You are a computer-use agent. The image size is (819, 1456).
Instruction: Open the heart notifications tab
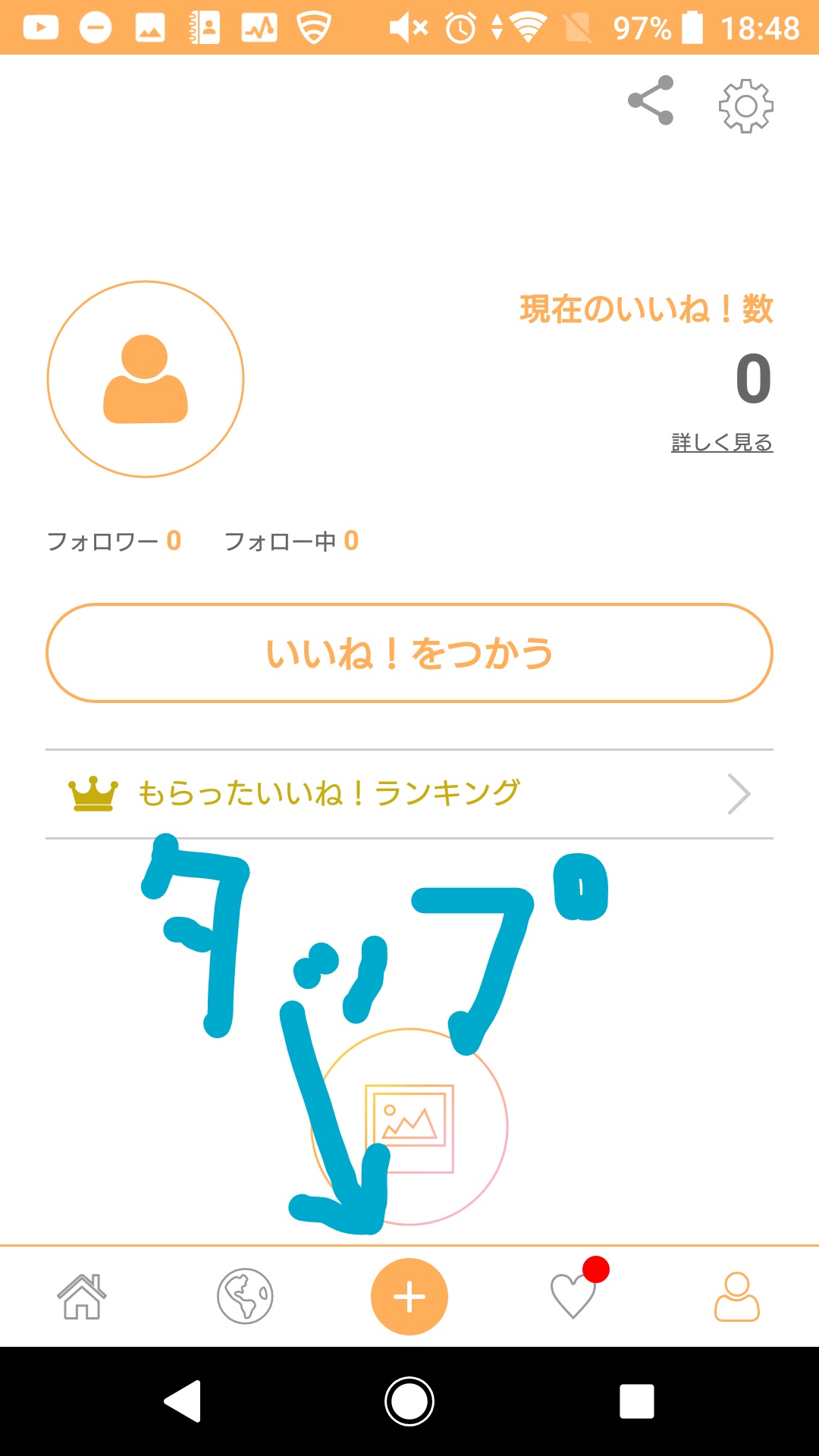574,1294
